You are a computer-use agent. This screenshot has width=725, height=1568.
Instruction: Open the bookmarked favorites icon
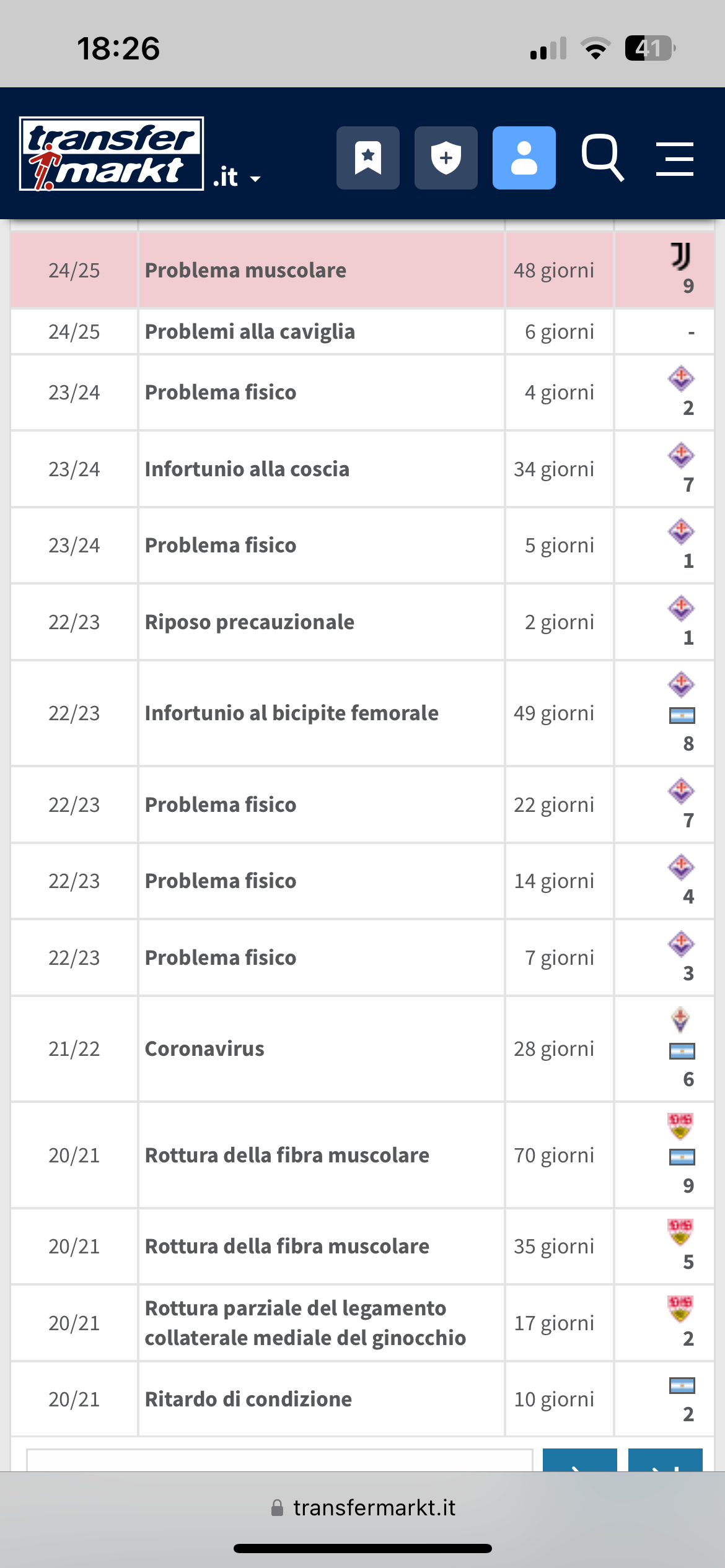368,158
